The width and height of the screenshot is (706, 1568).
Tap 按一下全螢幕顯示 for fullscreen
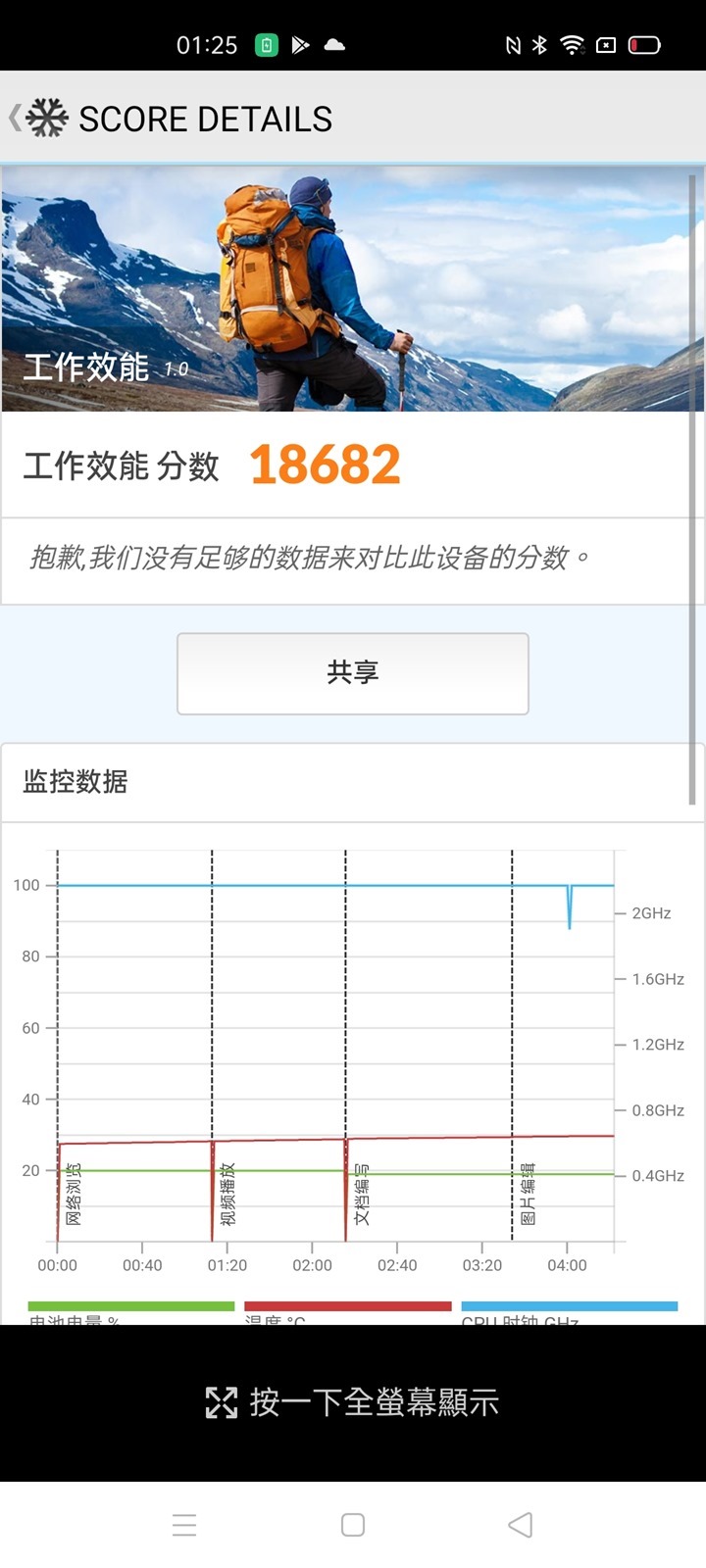[x=352, y=1402]
